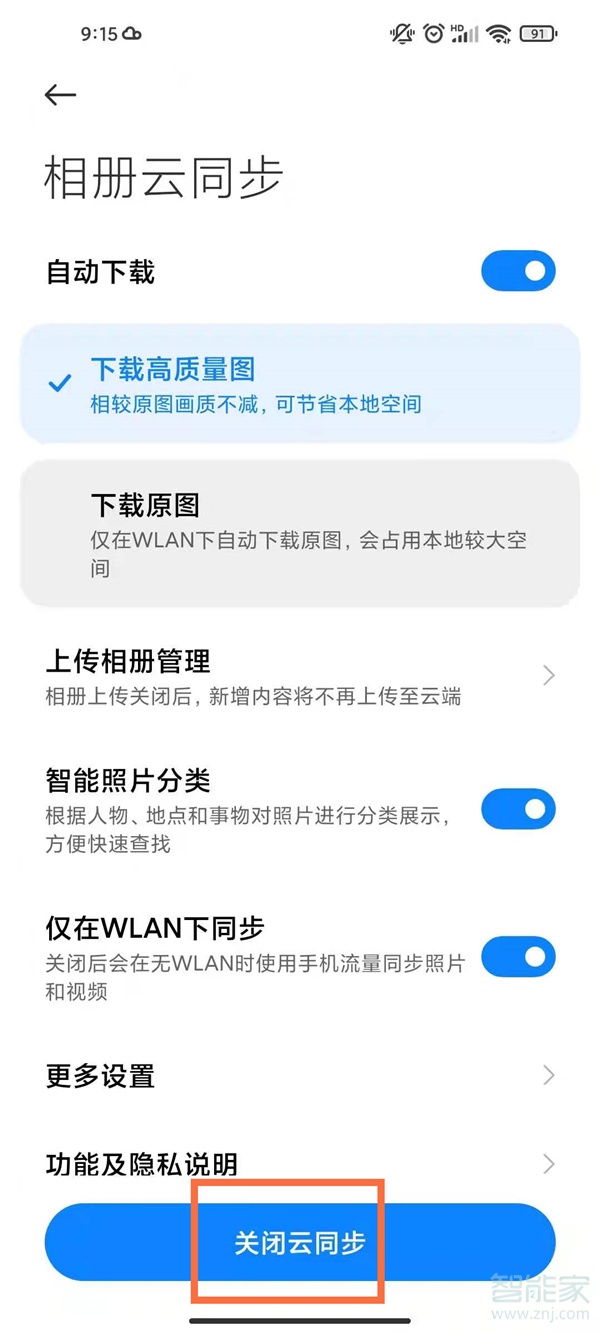Toggle the 自动下载 switch off
This screenshot has width=600, height=1333.
point(517,271)
